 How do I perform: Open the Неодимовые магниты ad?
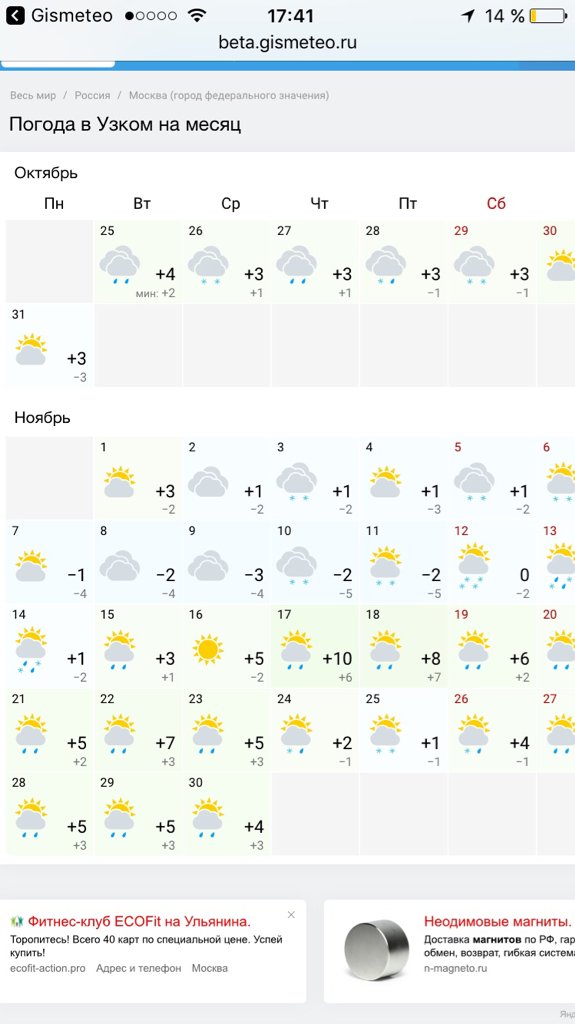[497, 922]
